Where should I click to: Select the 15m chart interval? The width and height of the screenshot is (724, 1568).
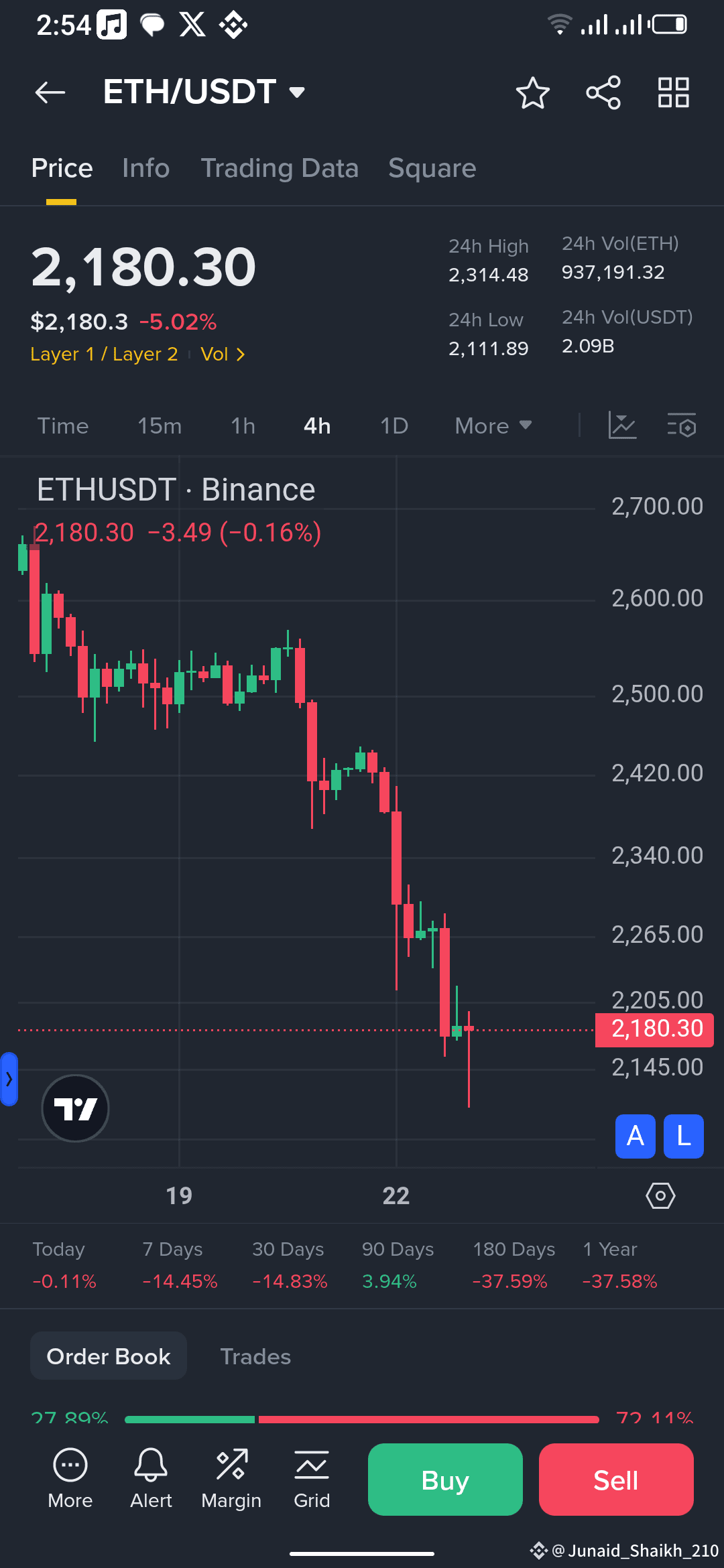160,426
